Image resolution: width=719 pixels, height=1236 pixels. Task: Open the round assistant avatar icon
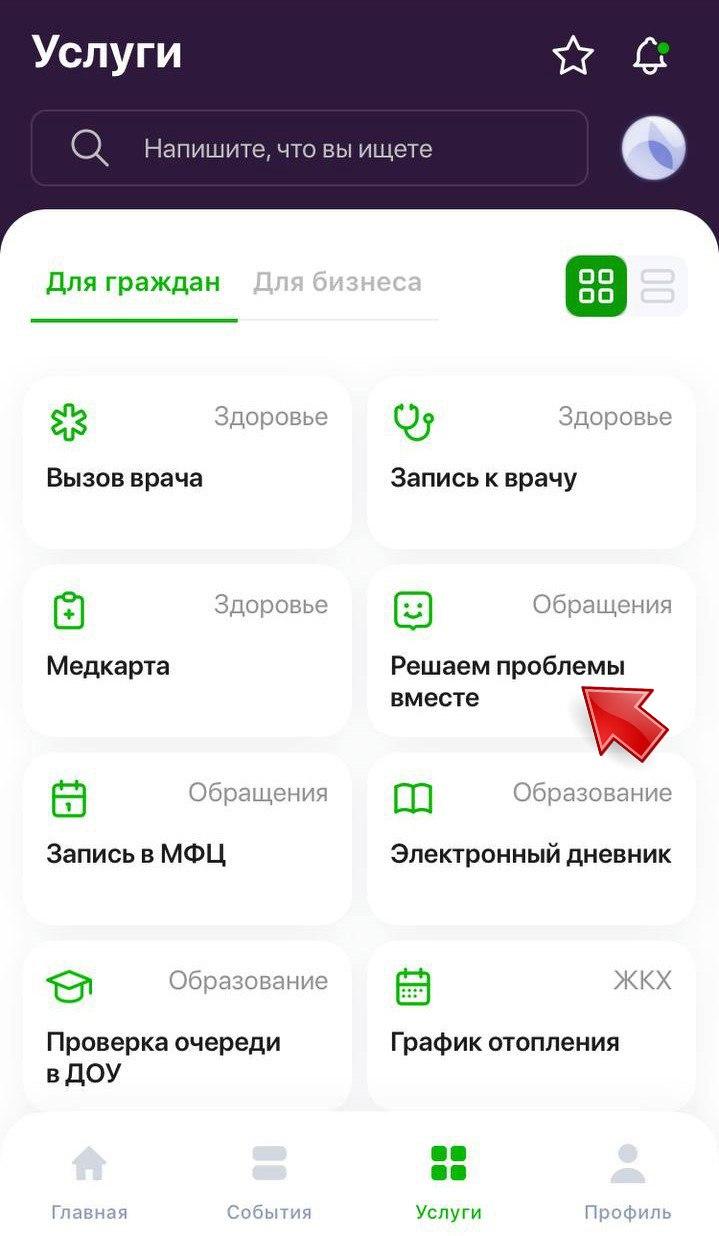tap(654, 149)
